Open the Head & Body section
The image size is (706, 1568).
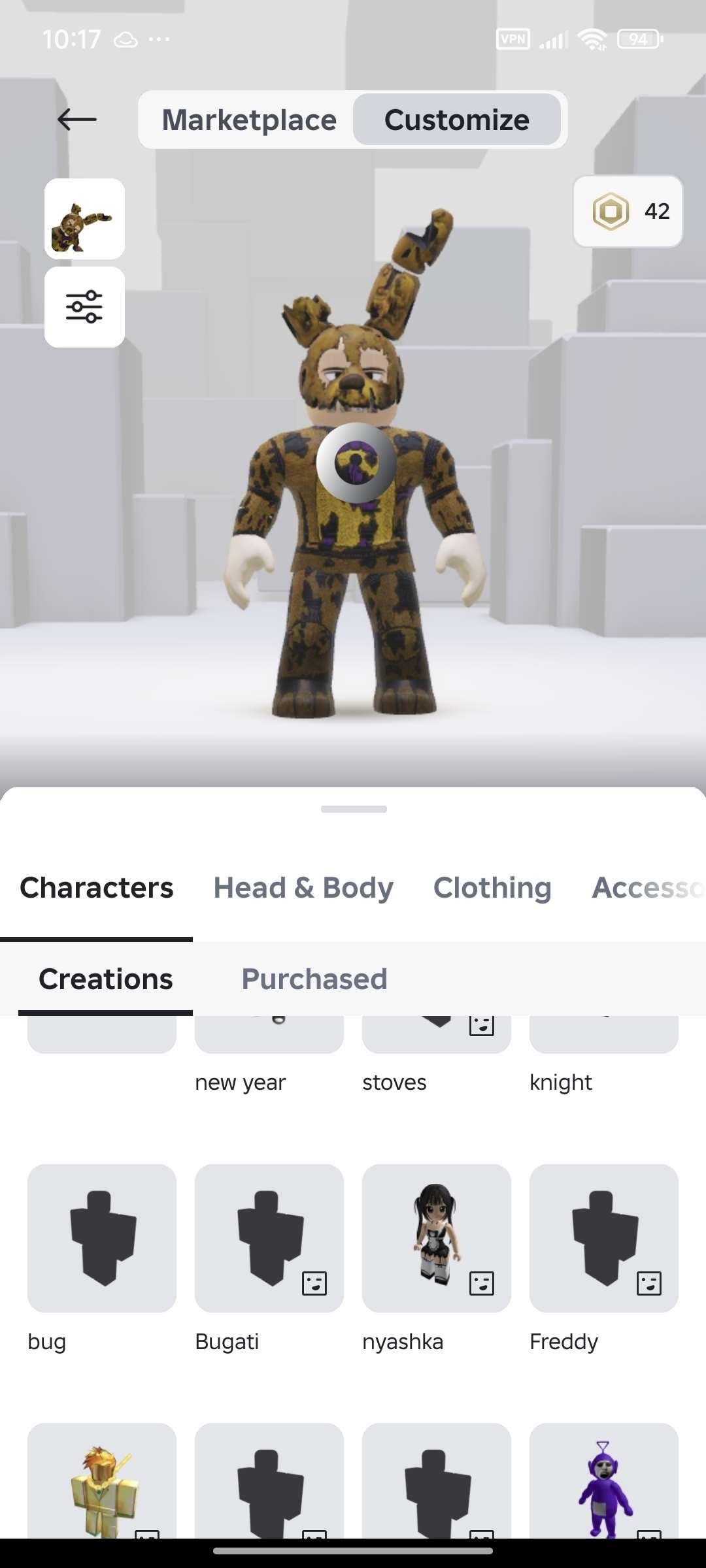pyautogui.click(x=303, y=887)
